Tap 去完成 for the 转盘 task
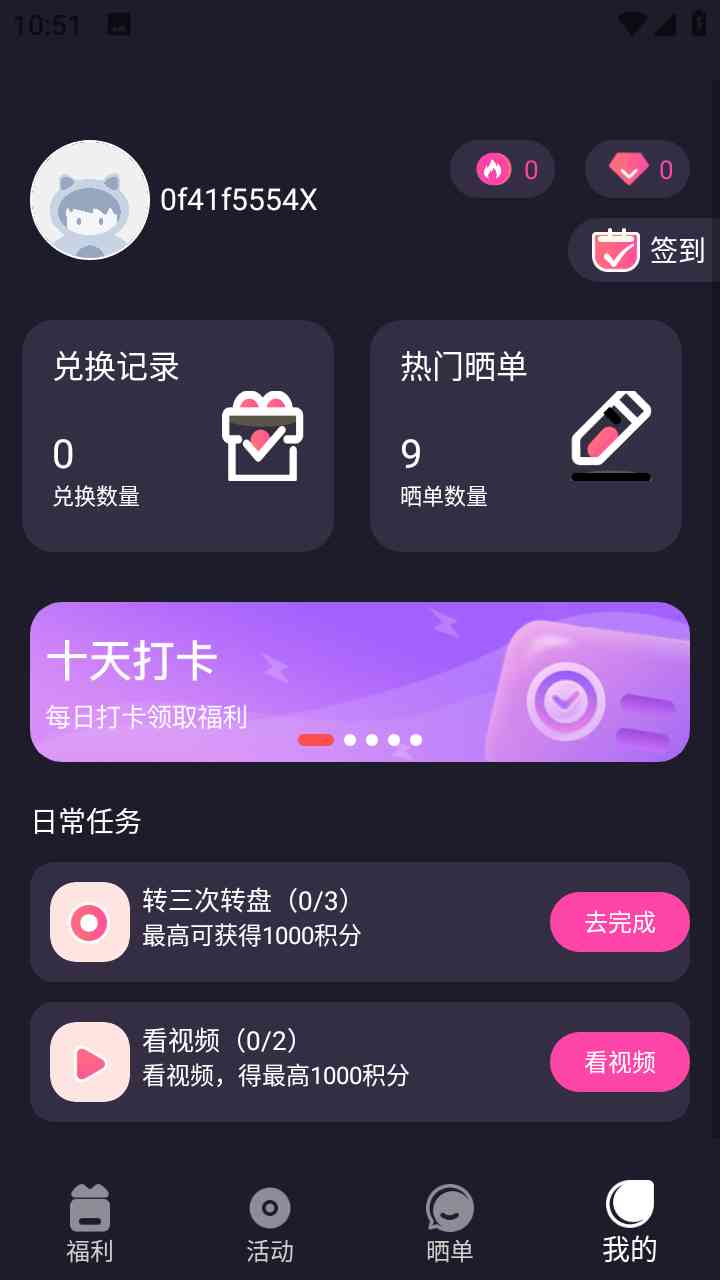The height and width of the screenshot is (1280, 720). point(619,922)
